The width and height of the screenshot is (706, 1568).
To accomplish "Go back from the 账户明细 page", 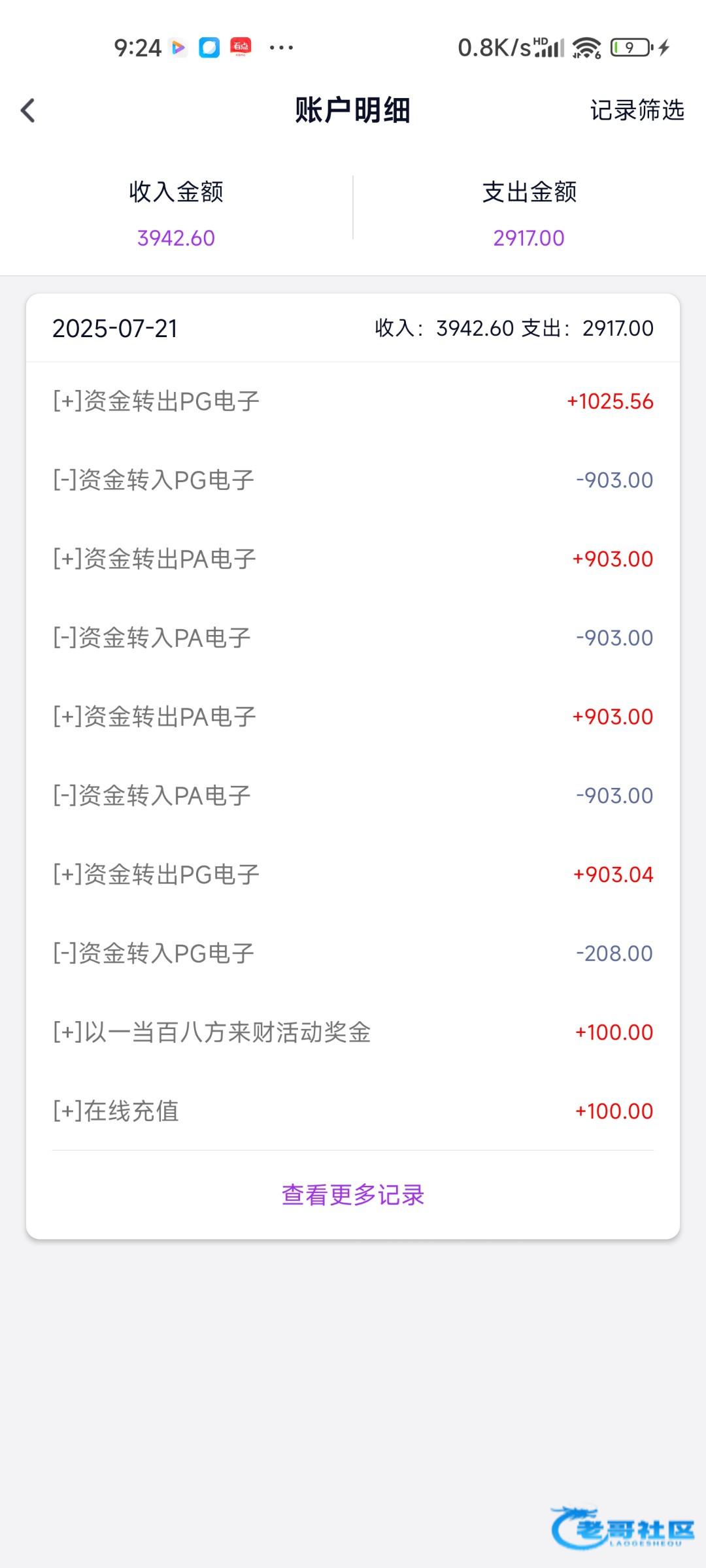I will coord(28,110).
